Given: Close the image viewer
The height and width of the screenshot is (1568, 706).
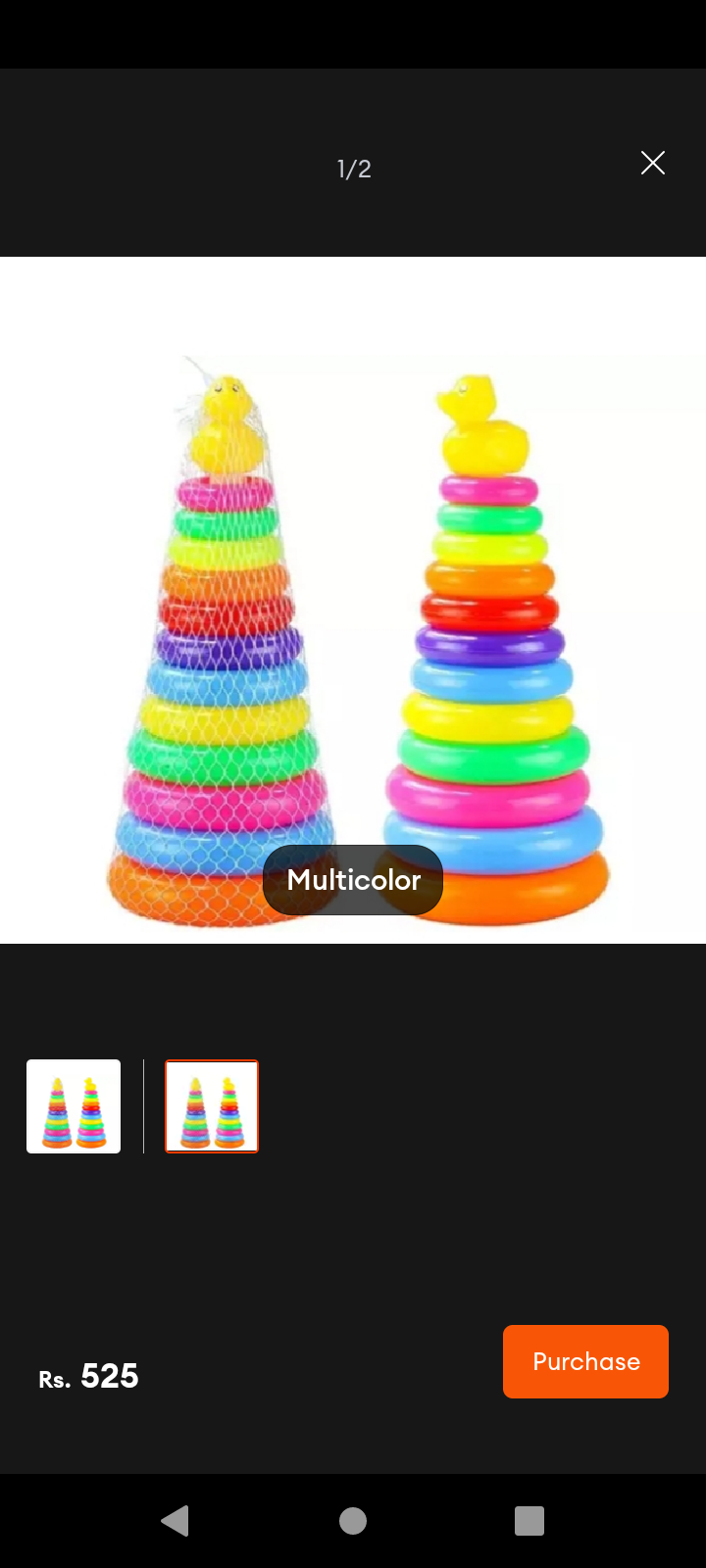Looking at the screenshot, I should 653,163.
